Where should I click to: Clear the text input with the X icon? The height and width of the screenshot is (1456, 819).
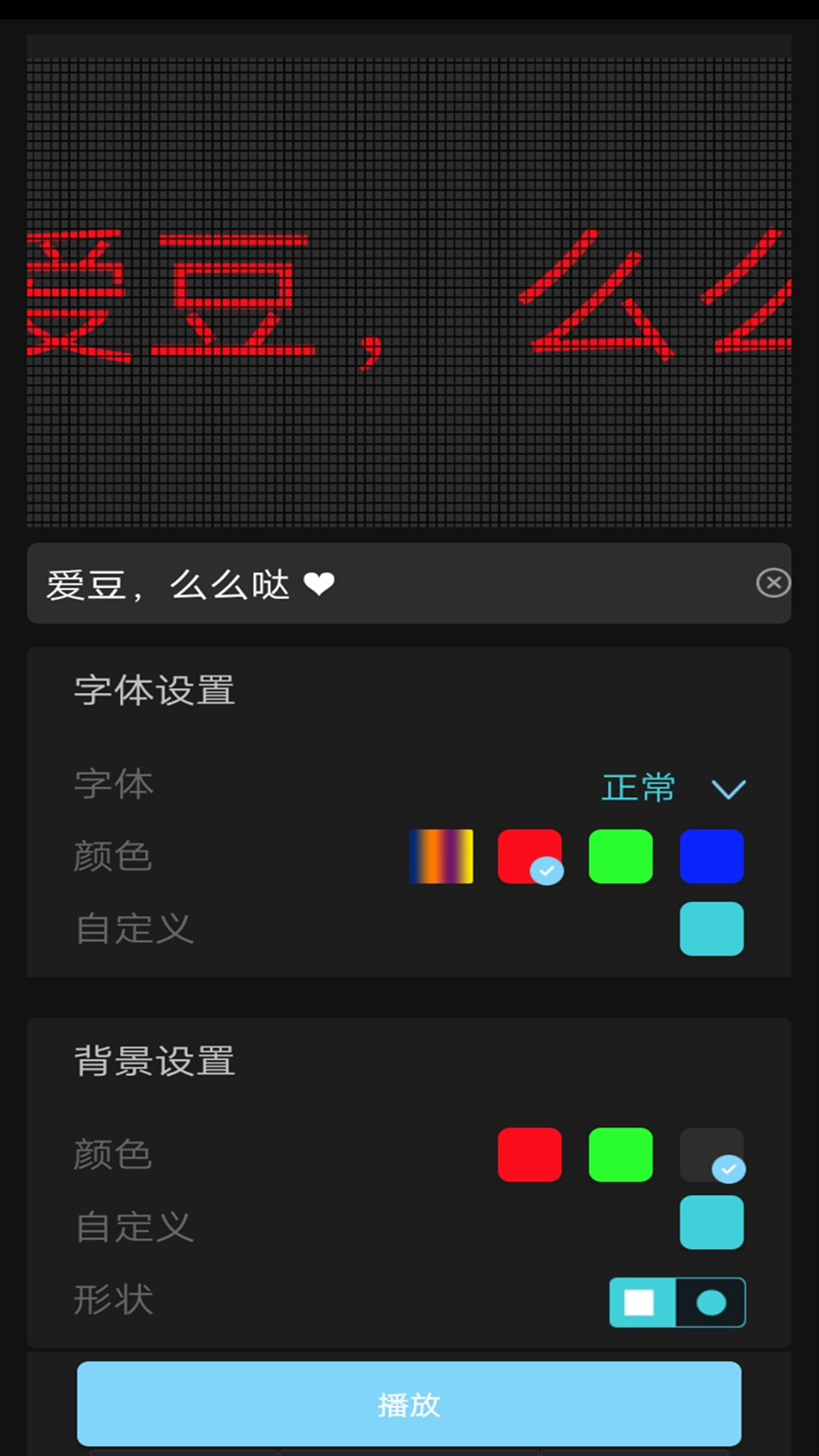tap(773, 583)
